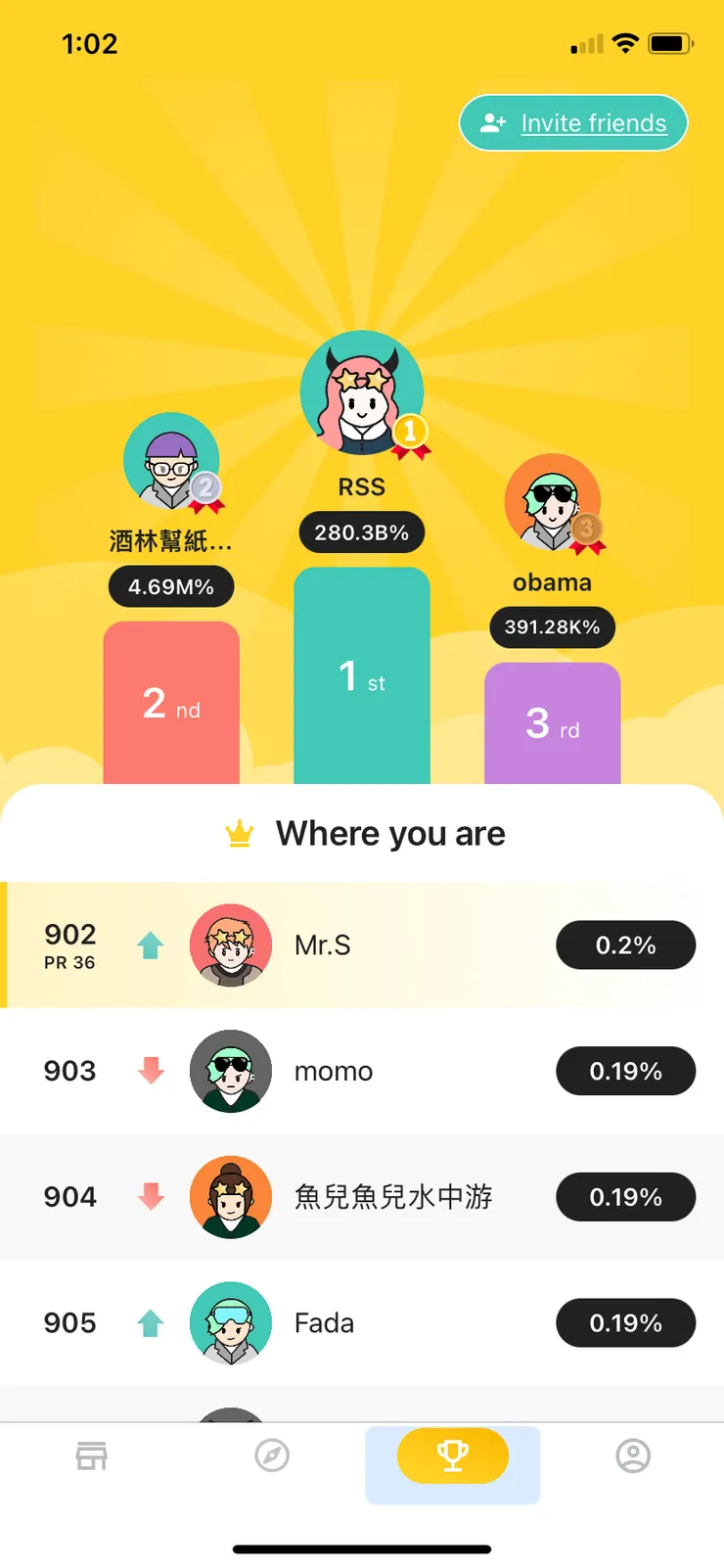Click the PR 36 label under rank 902
Viewport: 724px width, 1568px height.
click(69, 962)
